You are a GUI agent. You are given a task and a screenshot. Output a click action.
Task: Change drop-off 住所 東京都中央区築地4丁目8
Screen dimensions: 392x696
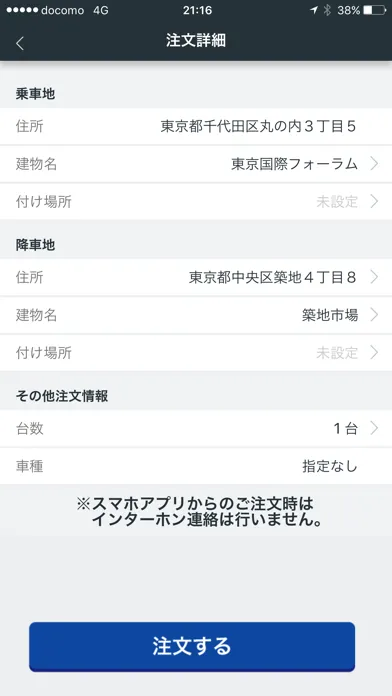[x=196, y=277]
